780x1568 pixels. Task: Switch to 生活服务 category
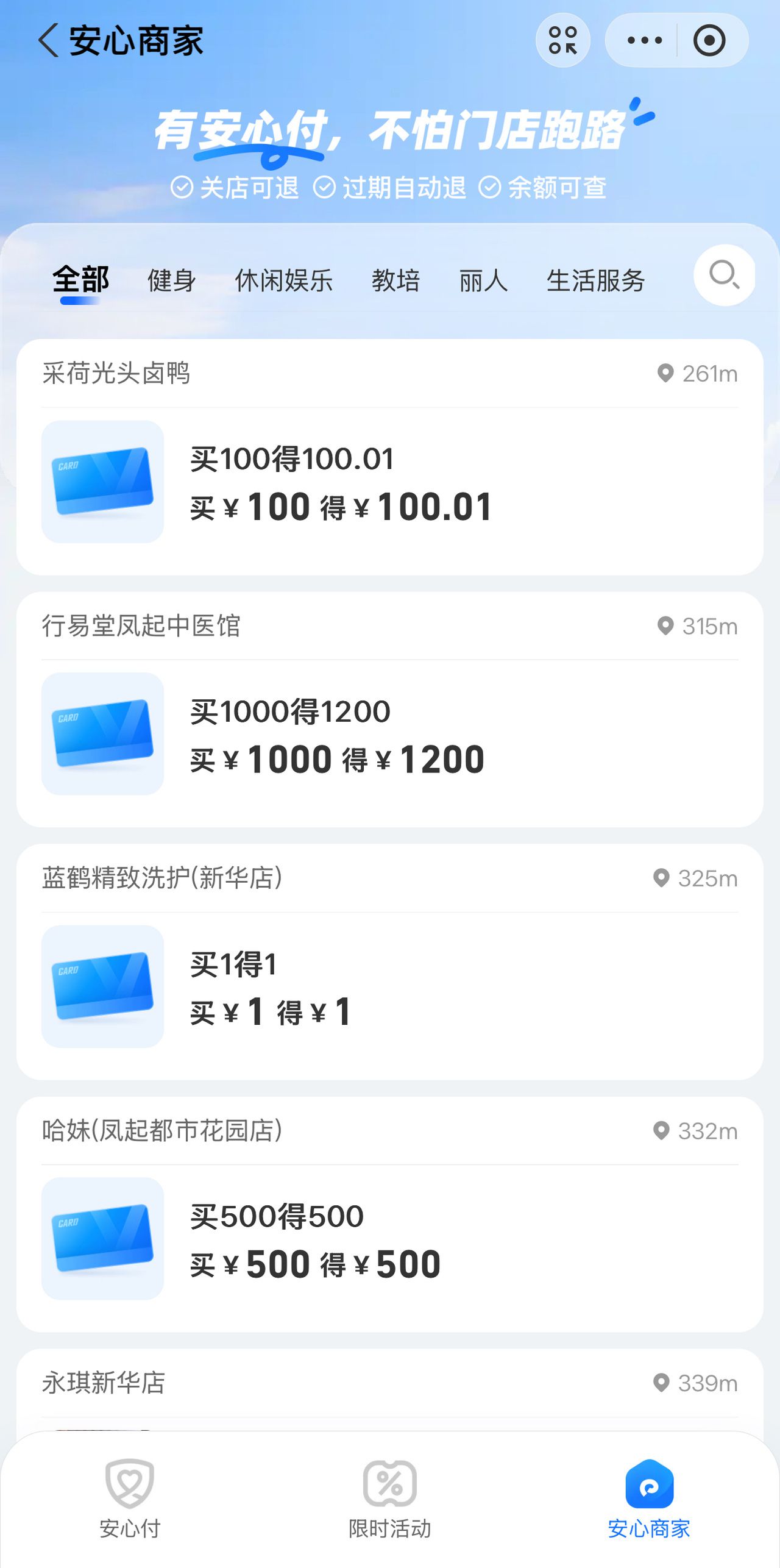[595, 281]
